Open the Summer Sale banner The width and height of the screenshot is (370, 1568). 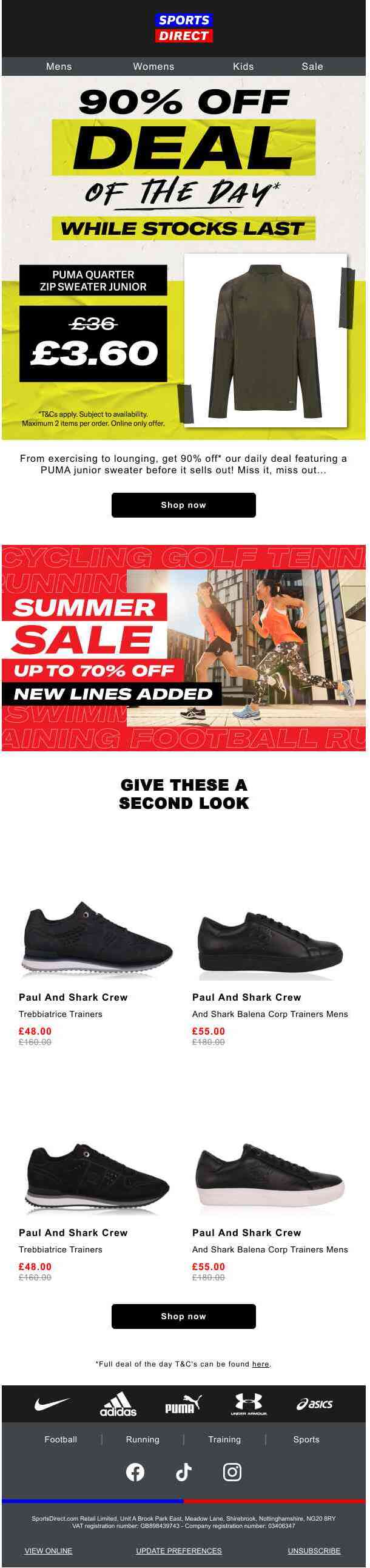point(183,647)
